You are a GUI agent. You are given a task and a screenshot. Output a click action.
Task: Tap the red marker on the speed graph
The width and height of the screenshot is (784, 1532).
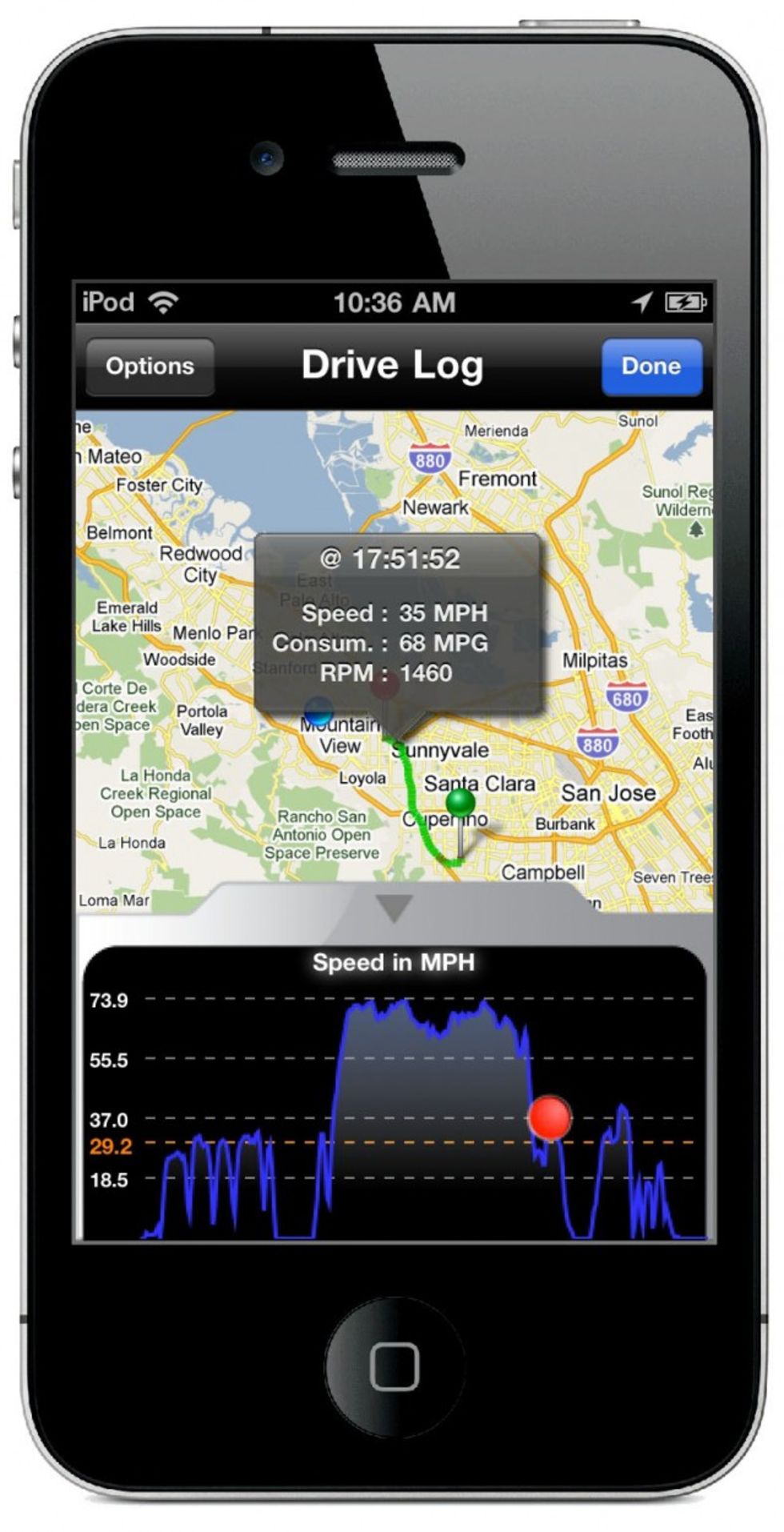(x=550, y=1117)
